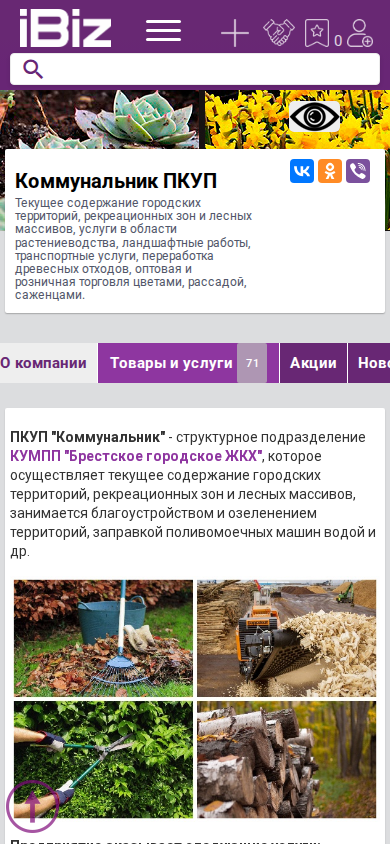
Task: Open the Odnoklassniki social page
Action: pyautogui.click(x=330, y=171)
